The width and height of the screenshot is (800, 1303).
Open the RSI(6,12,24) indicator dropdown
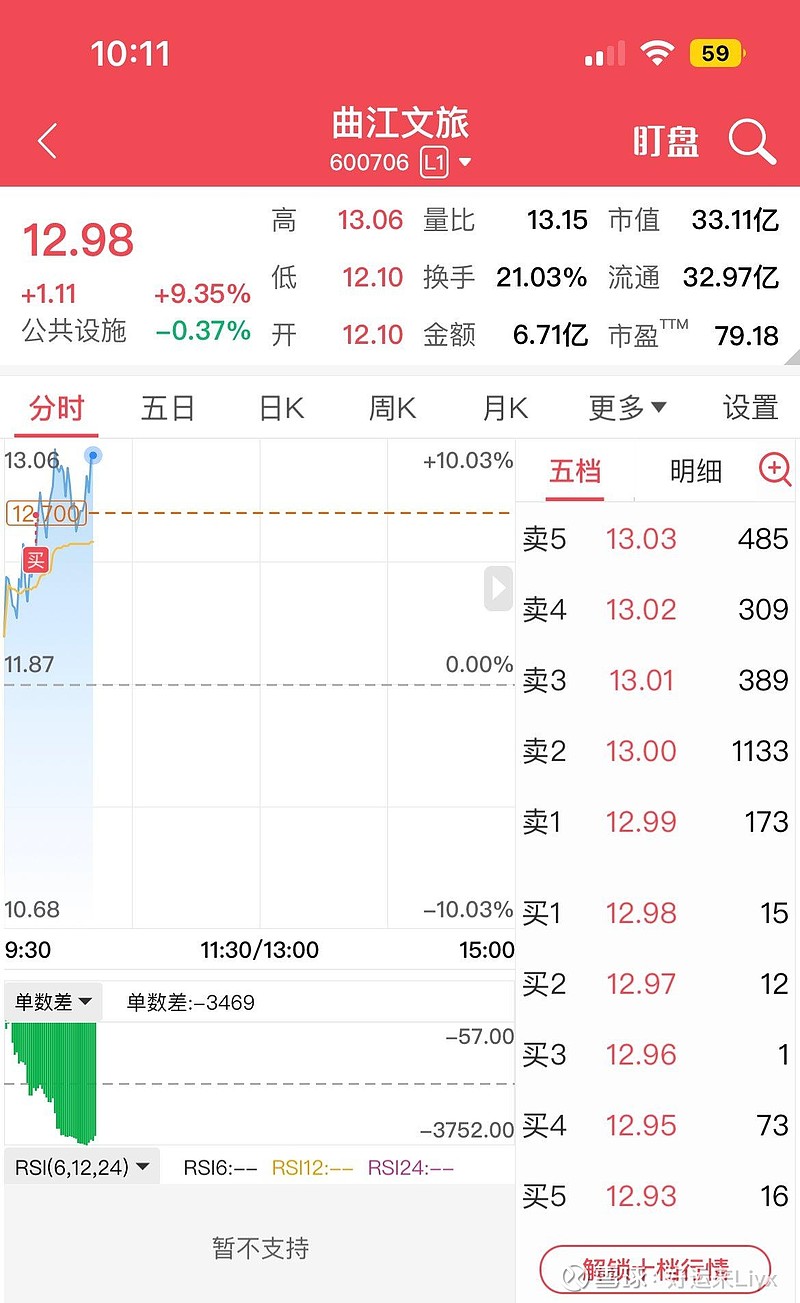point(82,1167)
